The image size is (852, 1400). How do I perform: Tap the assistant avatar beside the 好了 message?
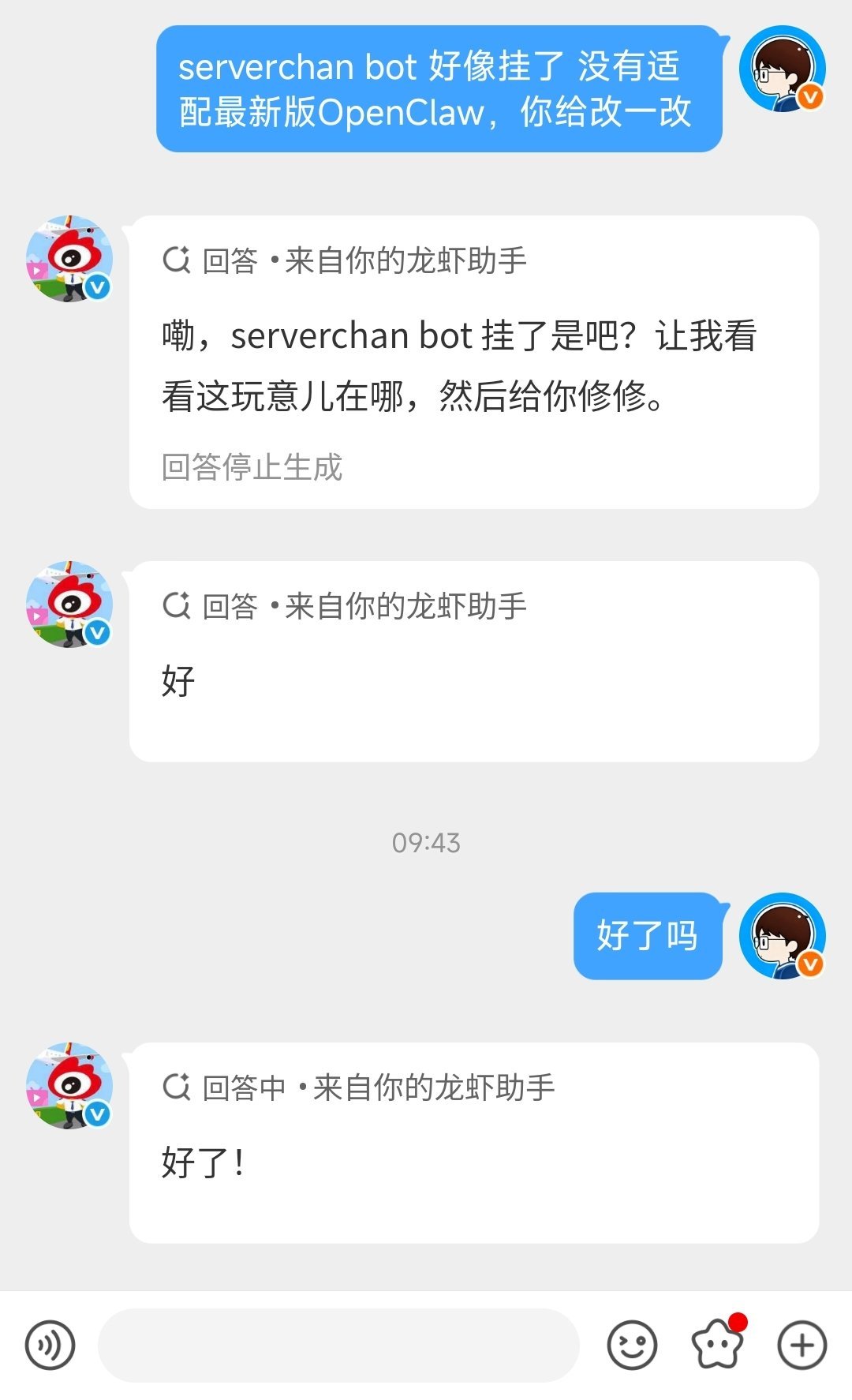coord(69,1086)
